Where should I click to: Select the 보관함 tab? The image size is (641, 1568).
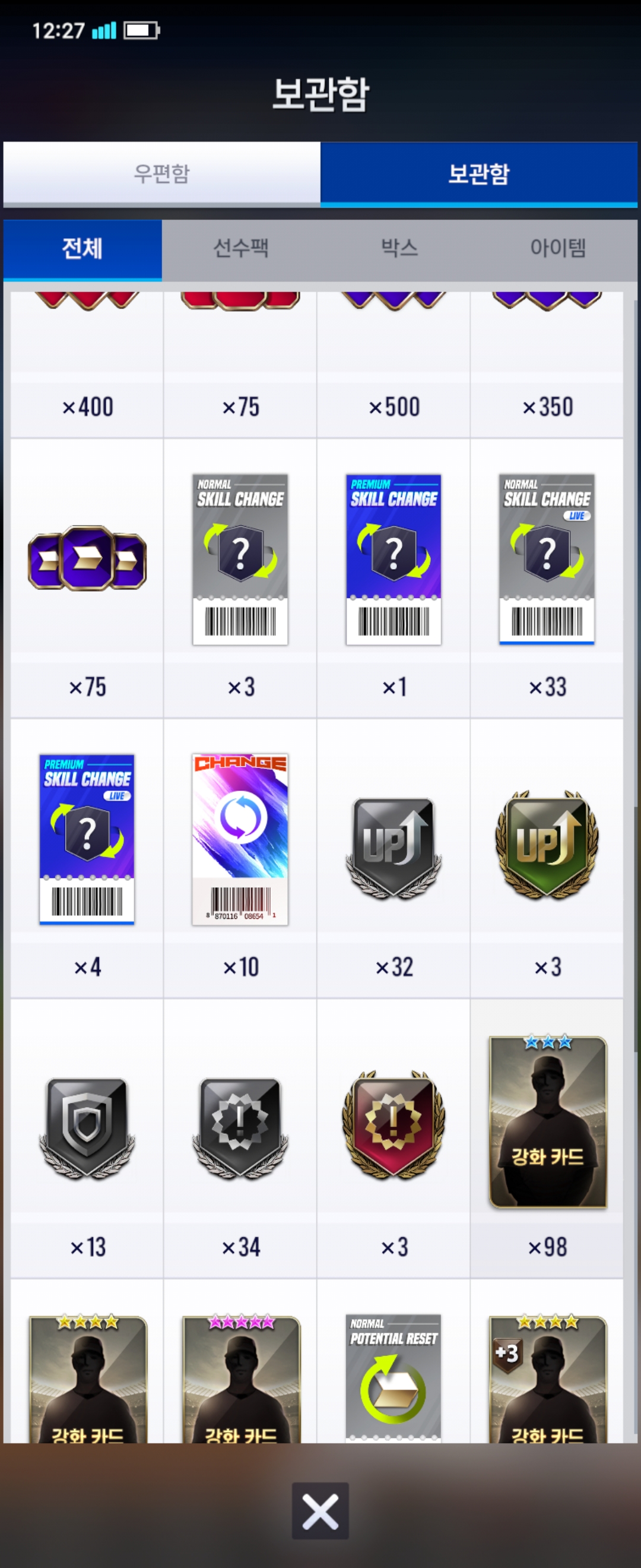click(x=478, y=173)
